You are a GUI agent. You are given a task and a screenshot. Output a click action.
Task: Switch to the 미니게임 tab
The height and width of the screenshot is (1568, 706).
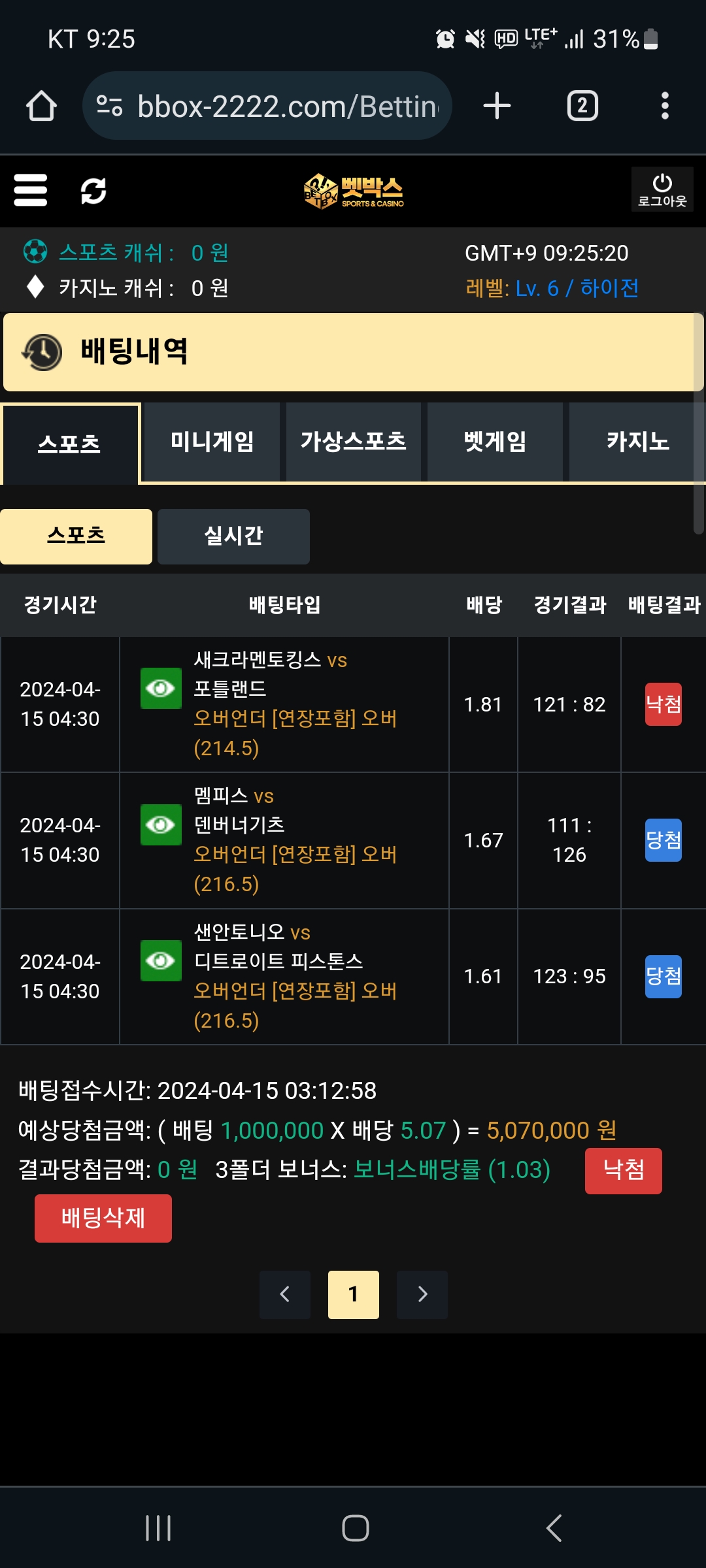click(212, 442)
